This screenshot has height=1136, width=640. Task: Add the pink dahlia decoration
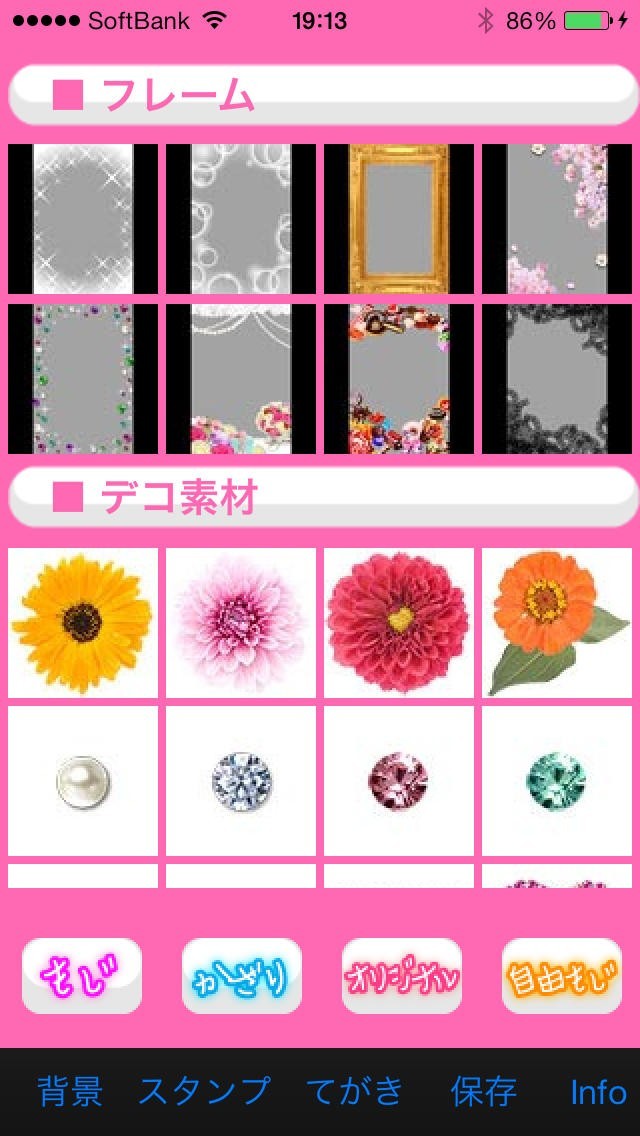tap(241, 623)
